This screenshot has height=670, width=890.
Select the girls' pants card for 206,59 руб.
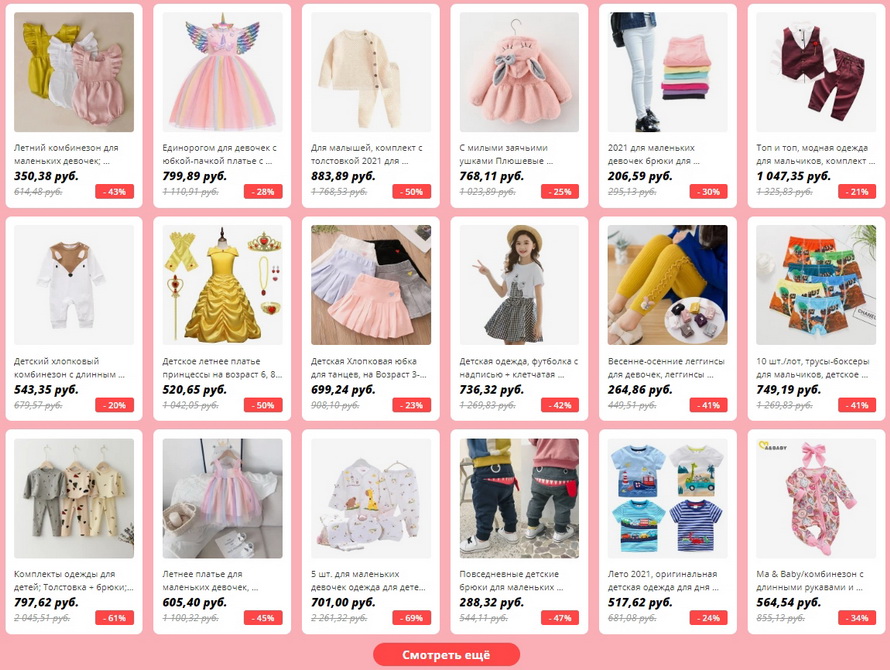667,73
